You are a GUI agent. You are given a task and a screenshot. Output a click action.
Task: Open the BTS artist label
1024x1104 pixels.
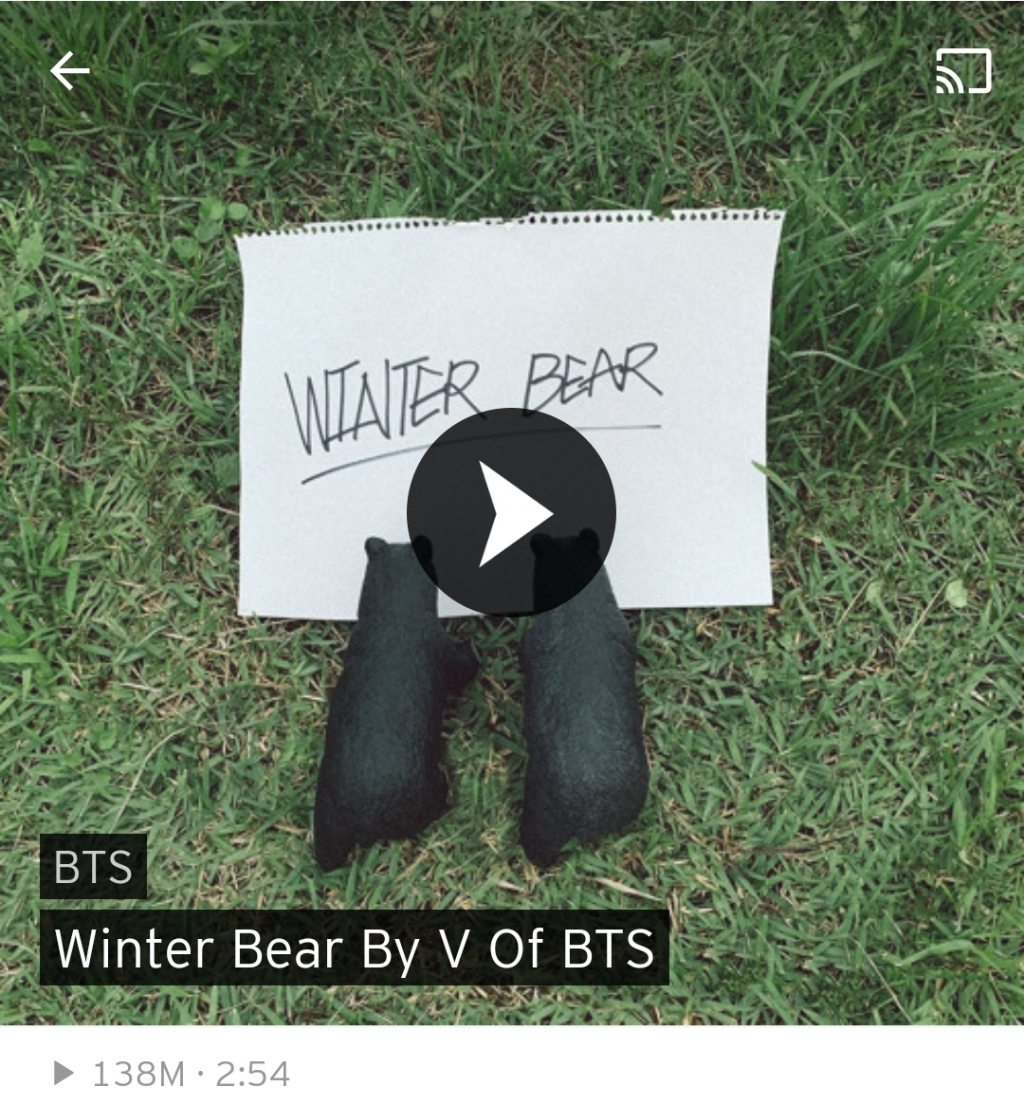coord(93,866)
